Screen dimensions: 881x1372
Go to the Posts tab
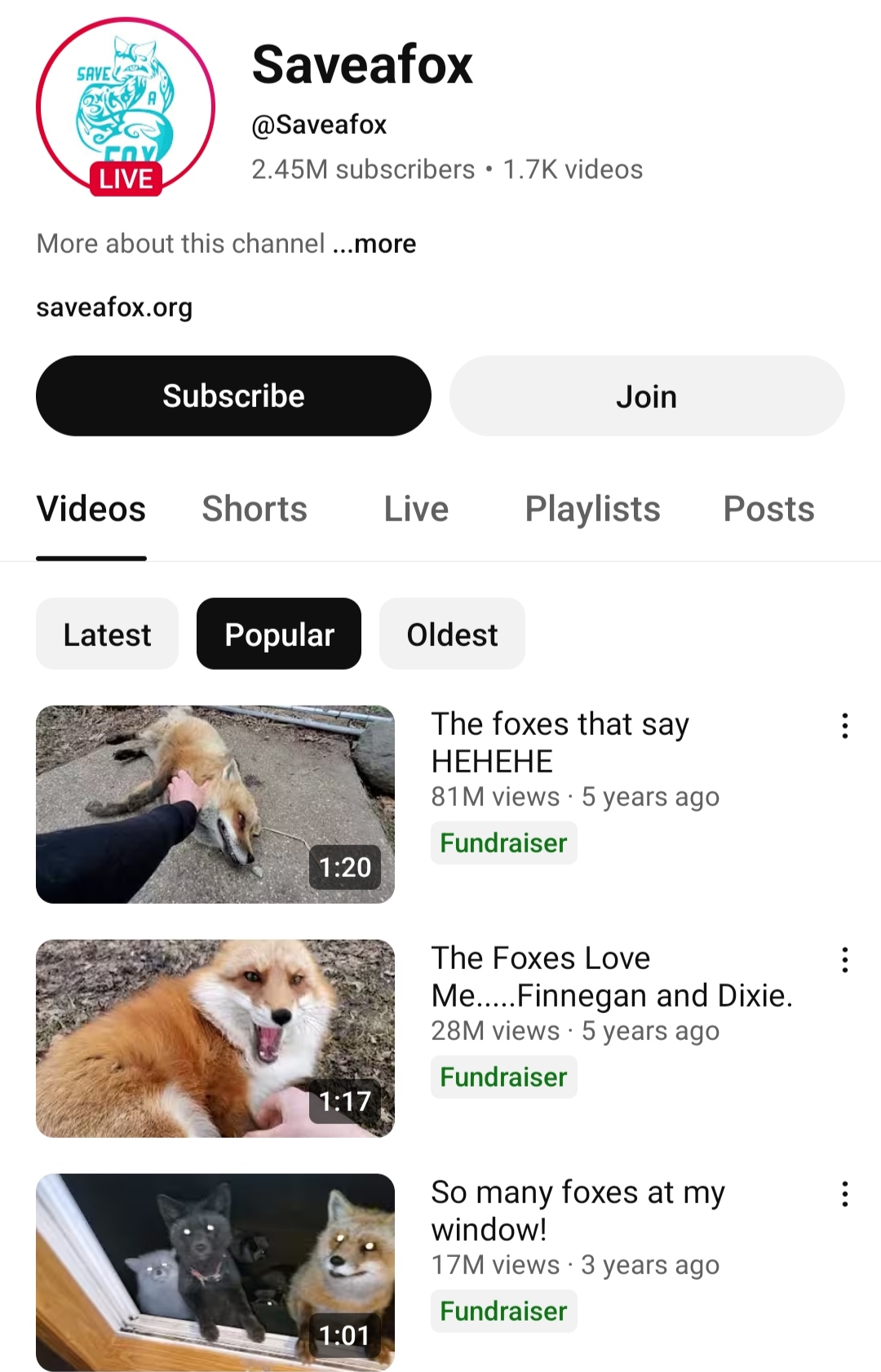tap(768, 509)
